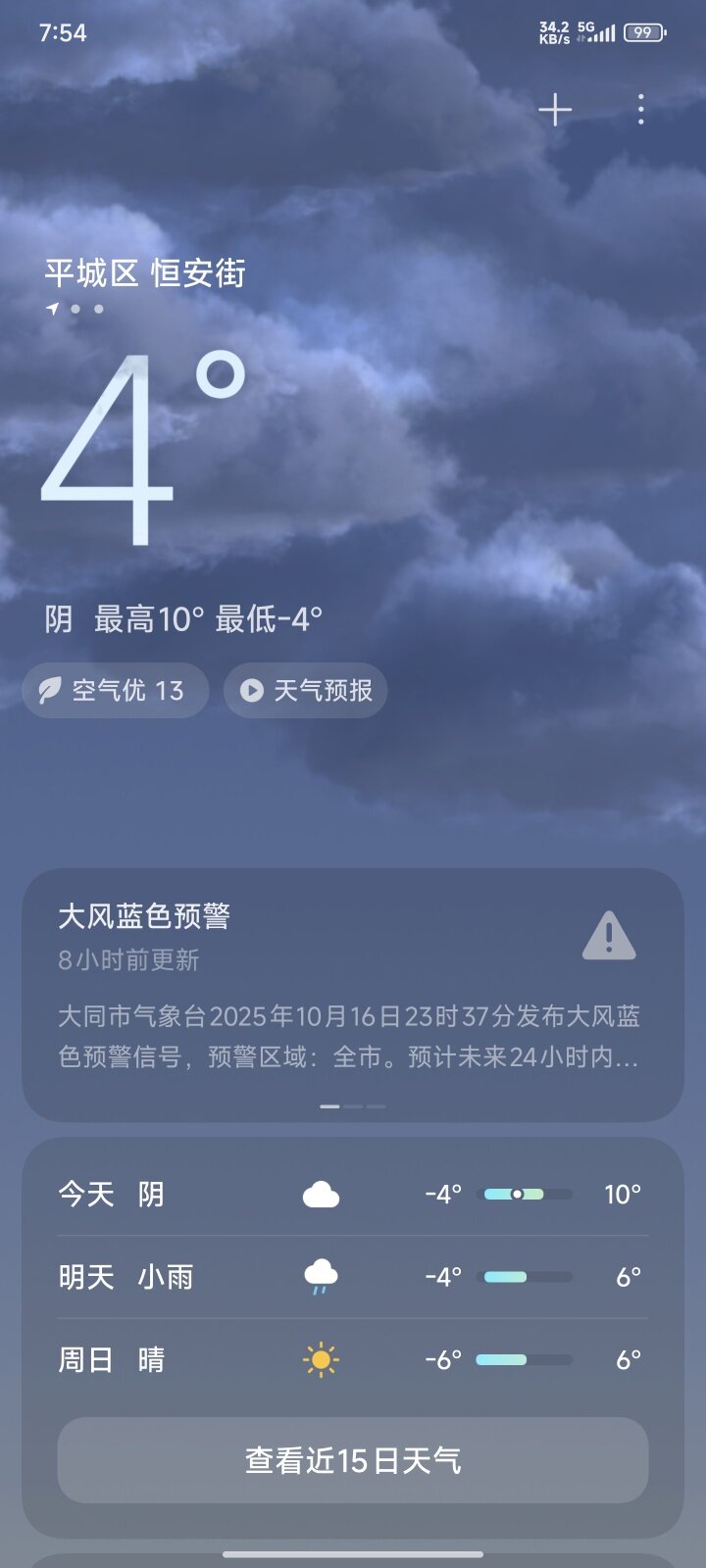The width and height of the screenshot is (706, 1568).
Task: Open the three-dot overflow menu
Action: tap(640, 110)
